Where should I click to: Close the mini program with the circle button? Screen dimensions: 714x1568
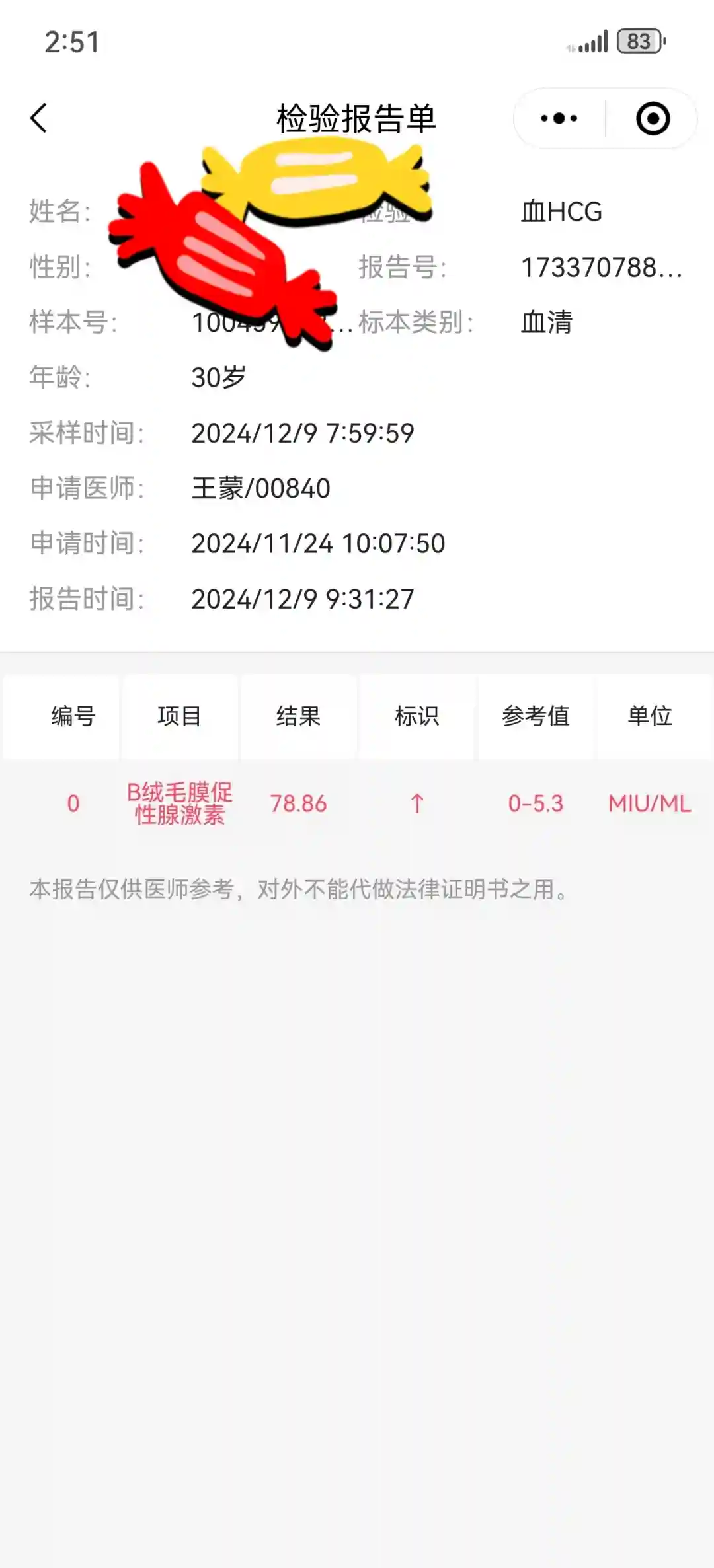pyautogui.click(x=653, y=119)
